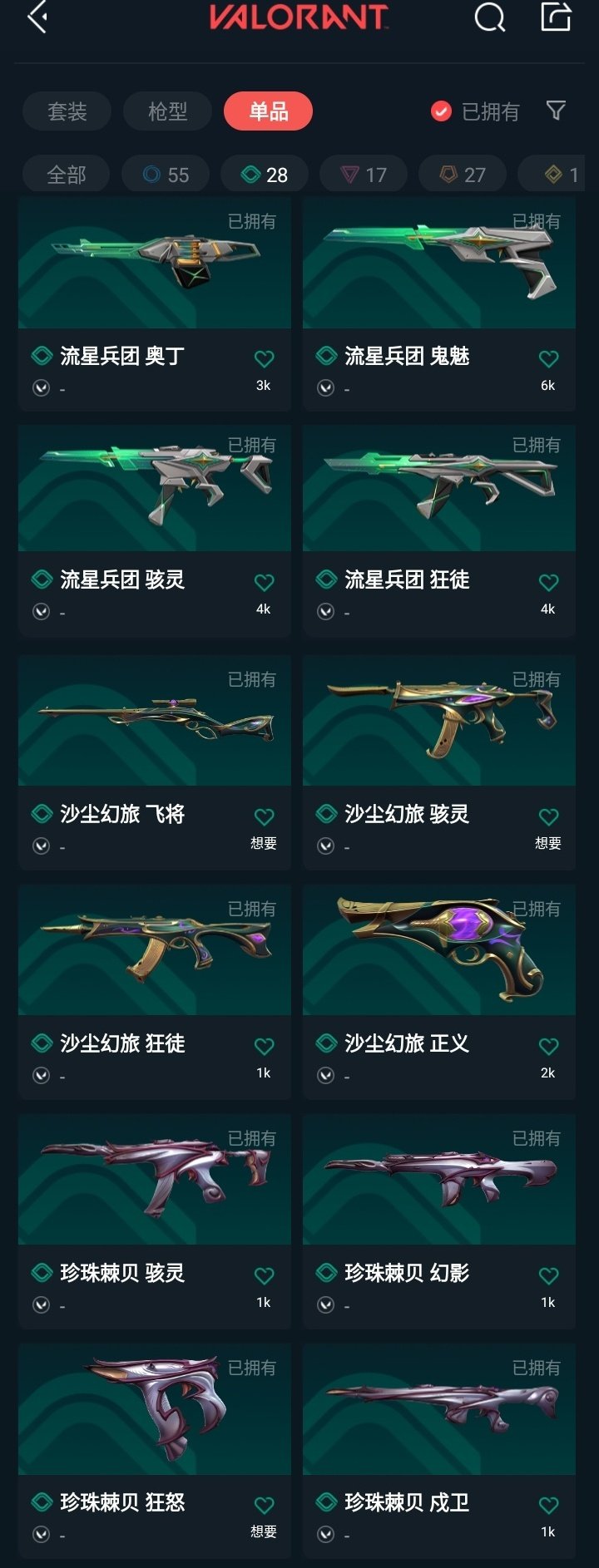599x1568 pixels.
Task: Go back using the top-left arrow
Action: pos(37,17)
